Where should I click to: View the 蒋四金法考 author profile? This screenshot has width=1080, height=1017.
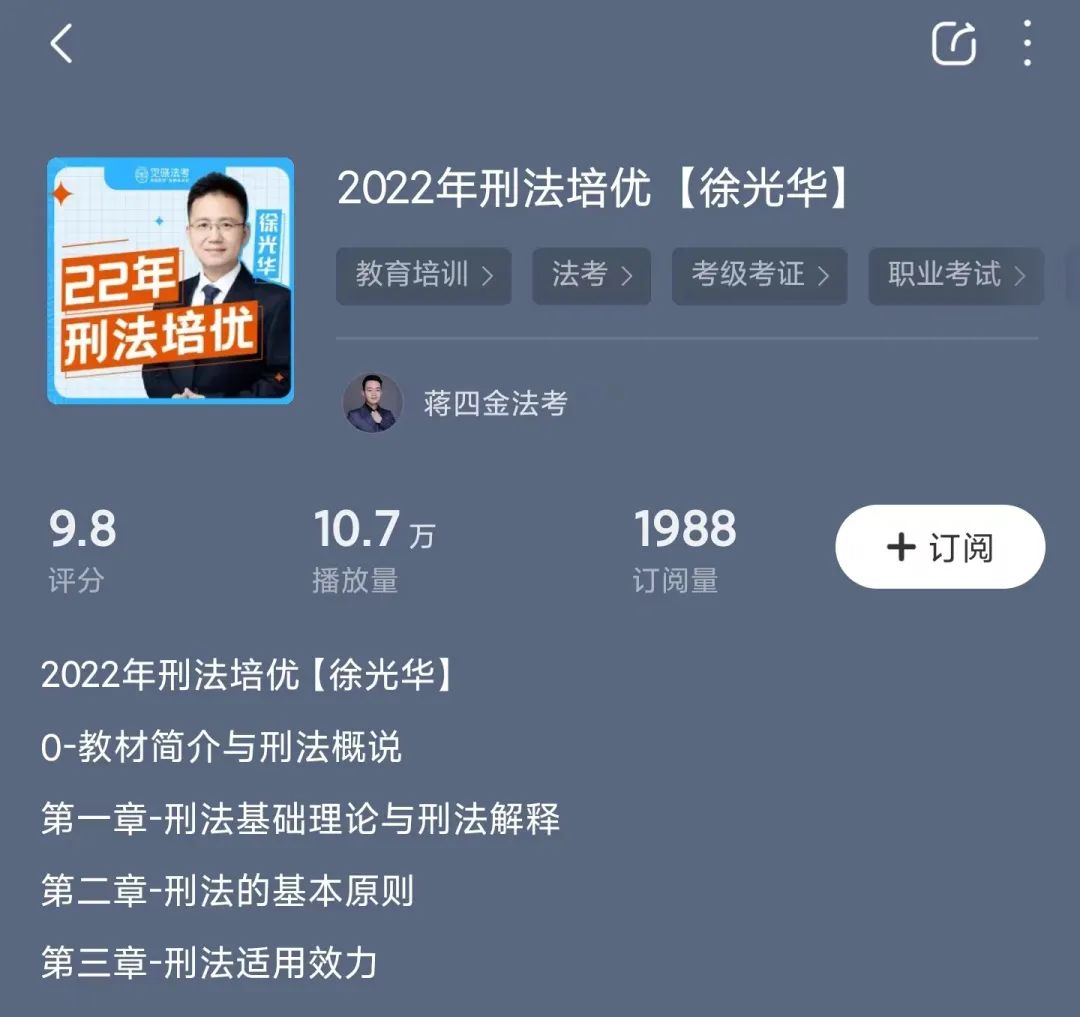coord(457,403)
